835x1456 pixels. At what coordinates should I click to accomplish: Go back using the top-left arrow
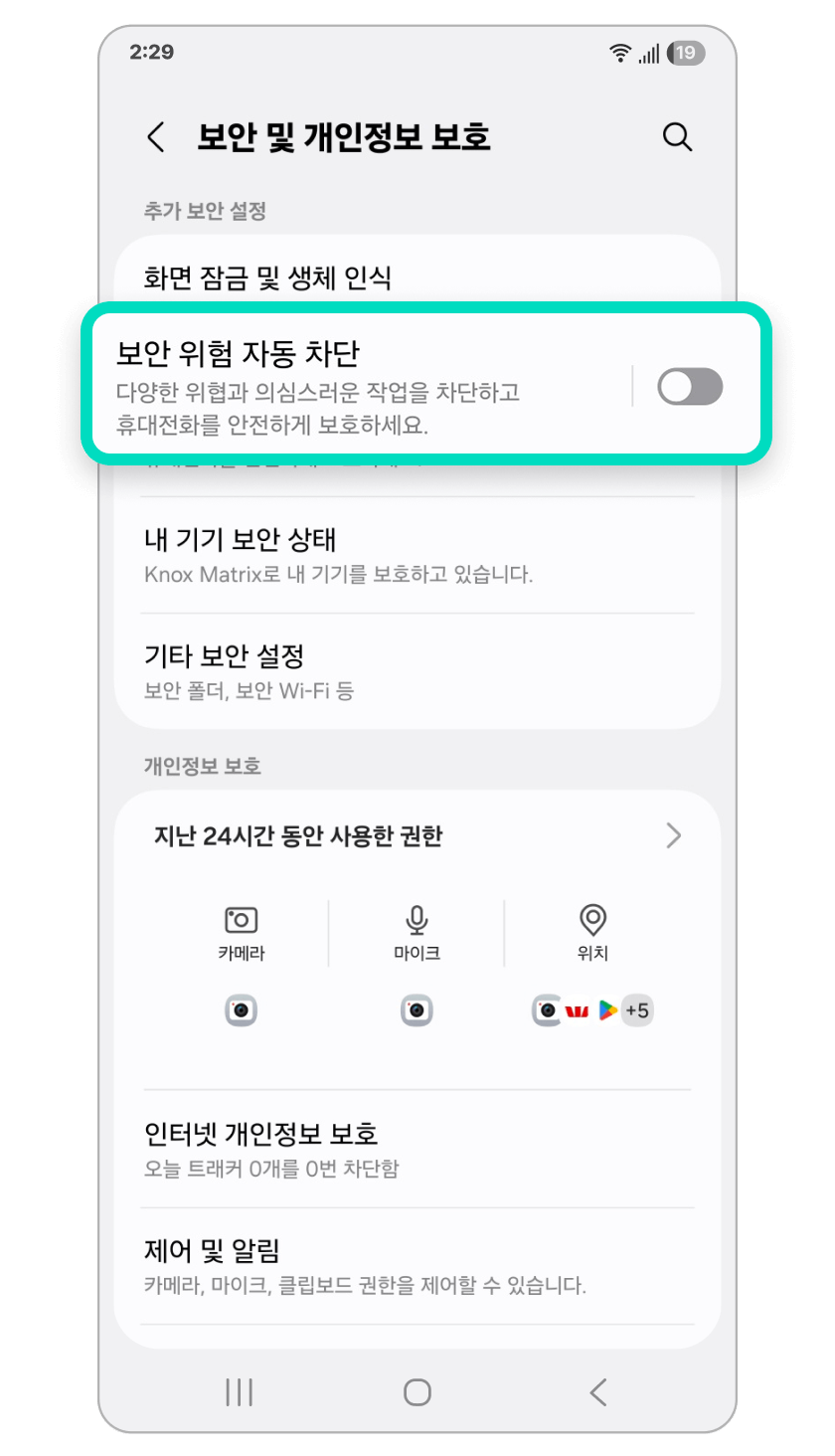pyautogui.click(x=156, y=137)
